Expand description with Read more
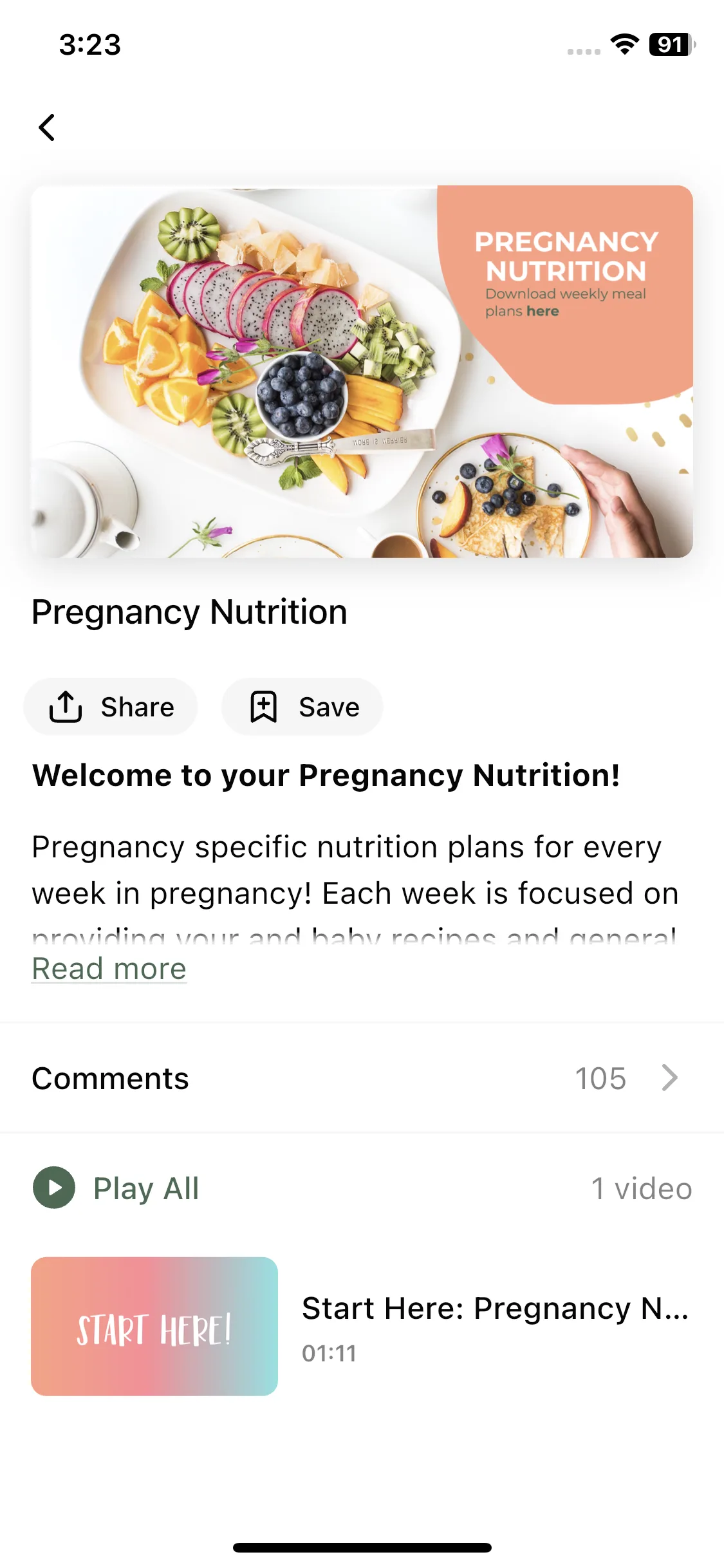 pyautogui.click(x=109, y=969)
